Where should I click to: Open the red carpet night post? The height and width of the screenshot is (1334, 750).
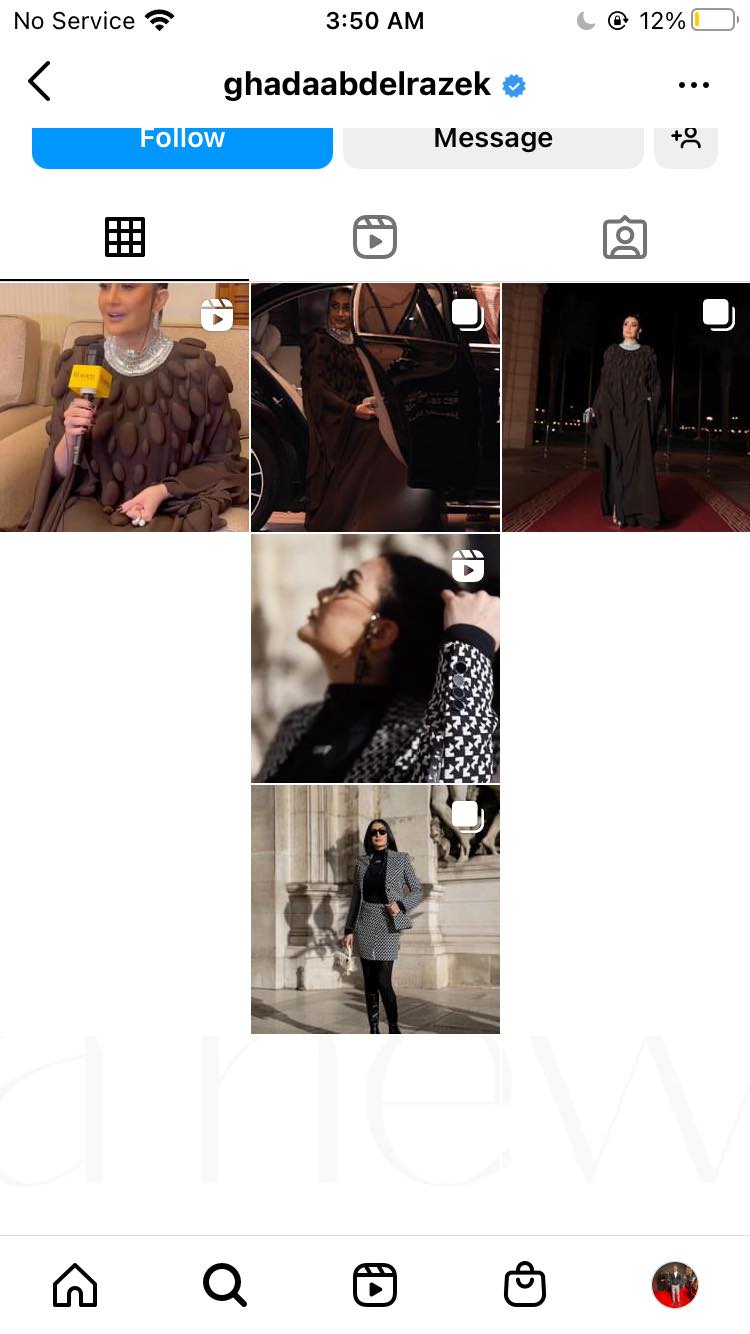coord(626,407)
